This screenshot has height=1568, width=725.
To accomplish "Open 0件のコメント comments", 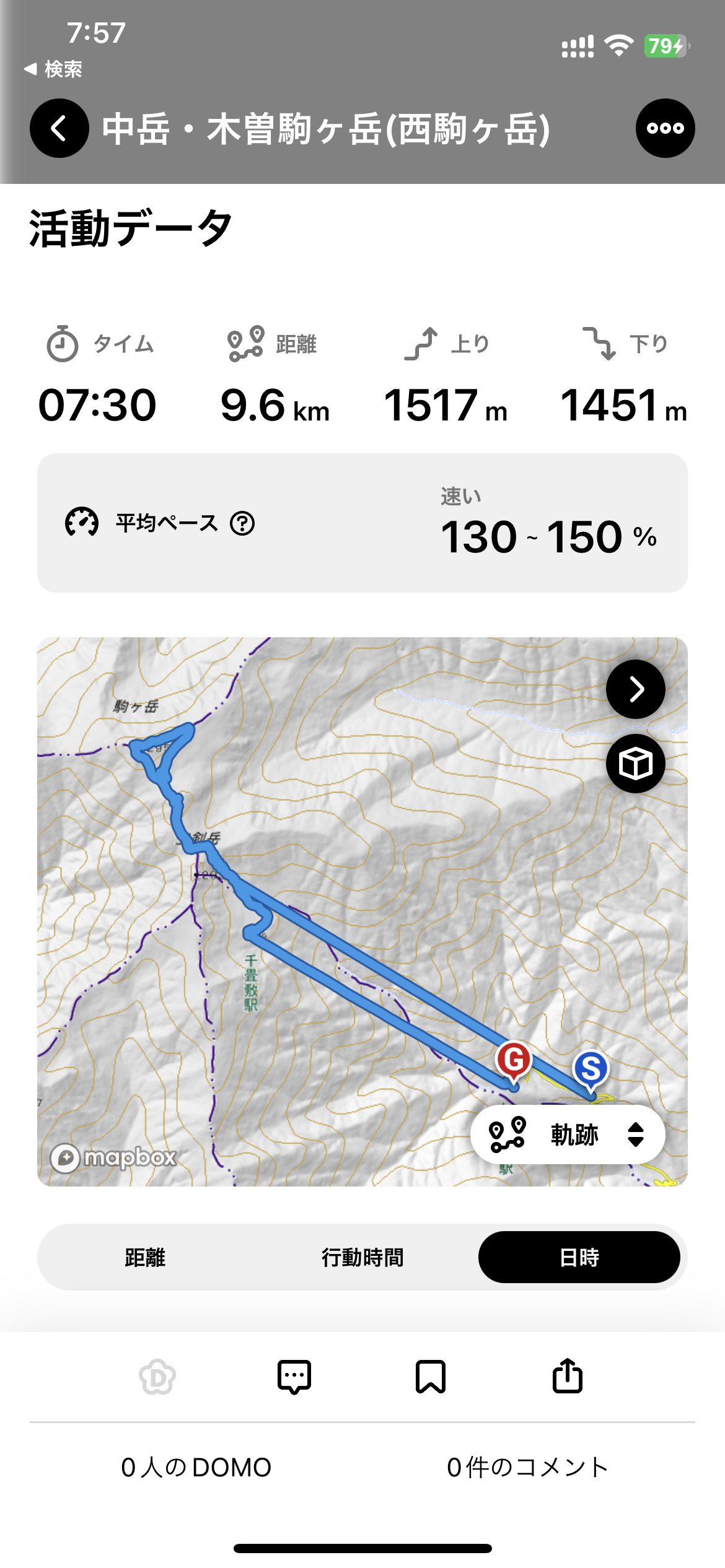I will pyautogui.click(x=527, y=1468).
